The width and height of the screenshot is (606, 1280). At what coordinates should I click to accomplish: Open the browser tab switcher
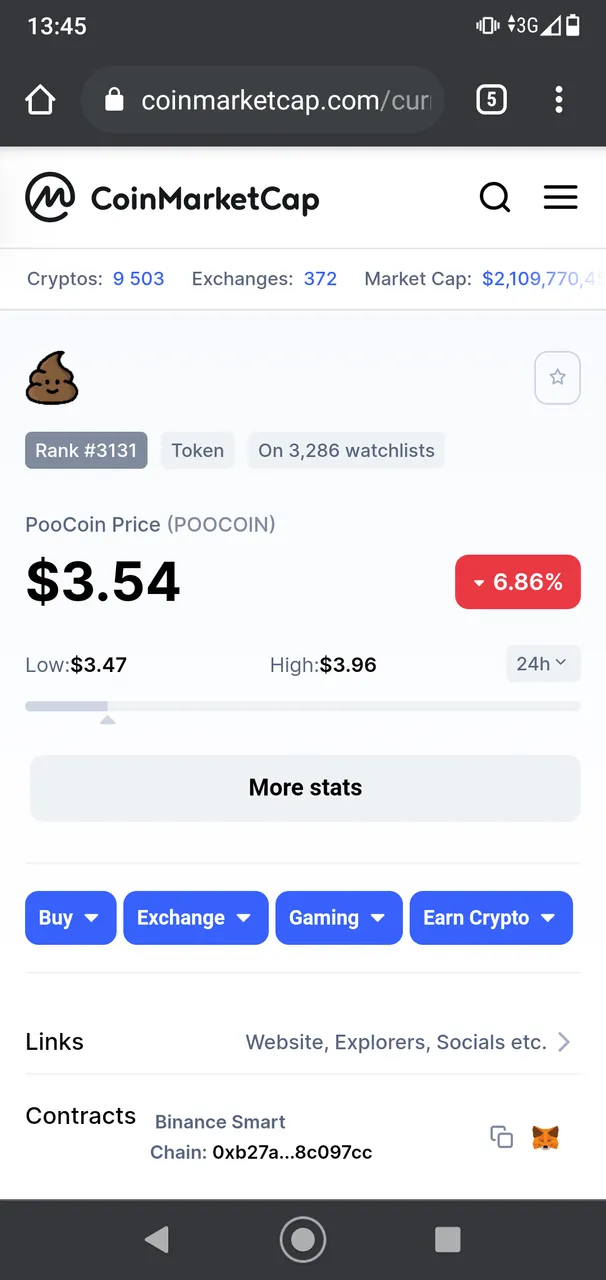tap(491, 100)
